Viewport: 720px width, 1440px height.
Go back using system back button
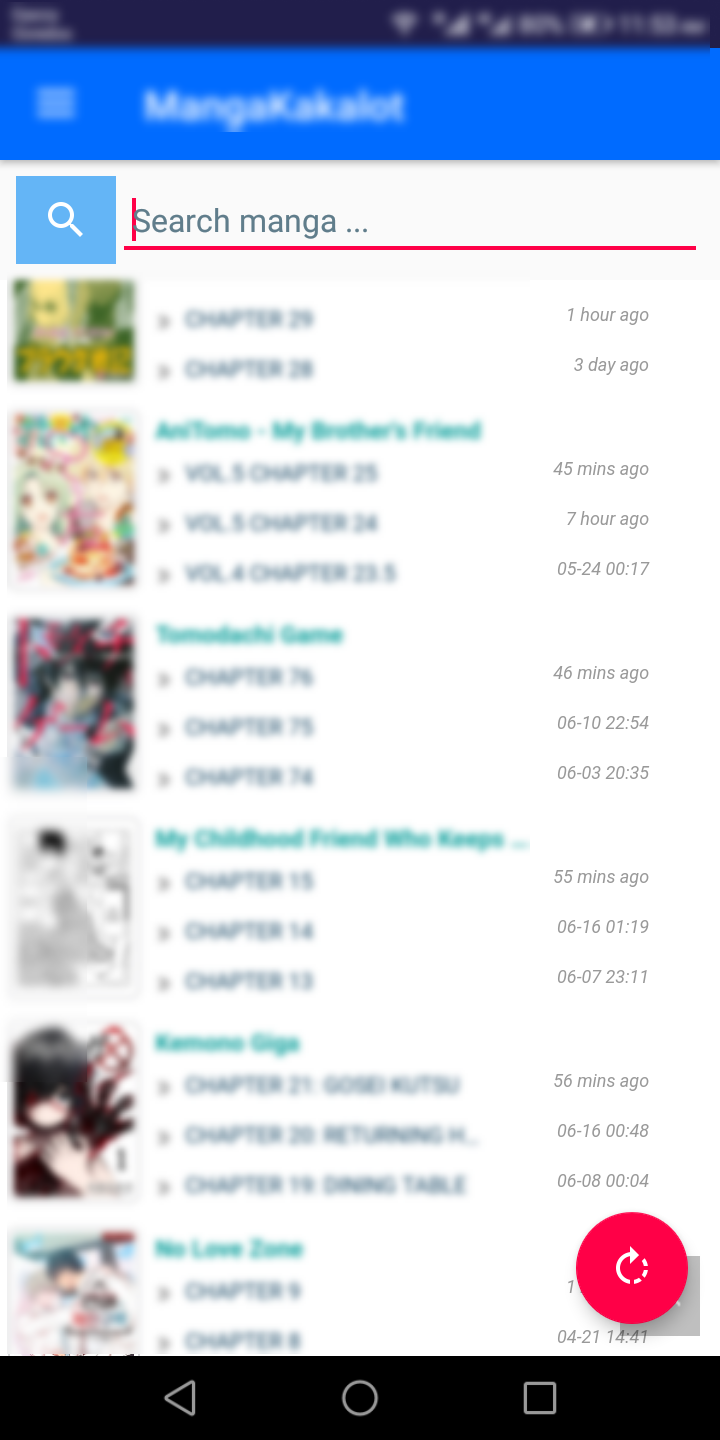(180, 1398)
